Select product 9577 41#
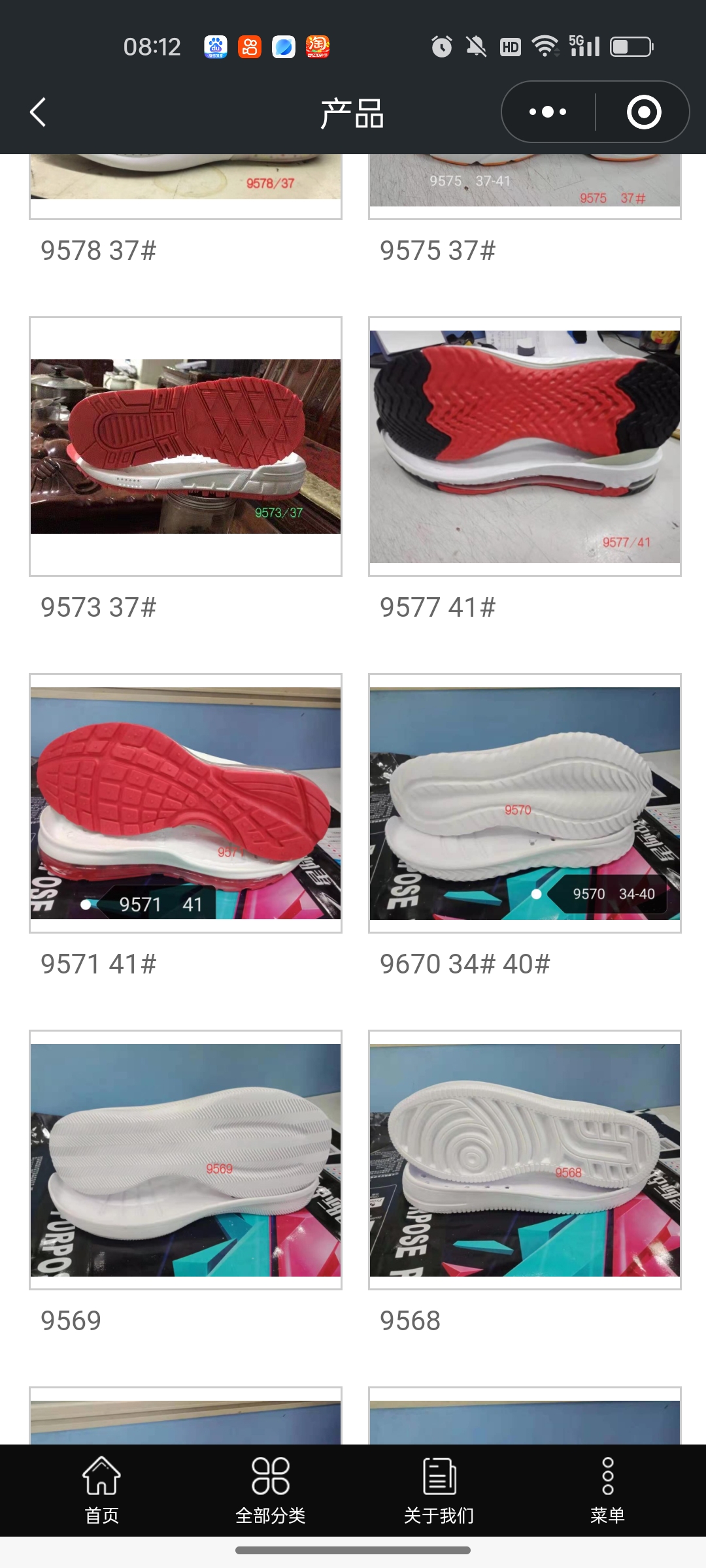 [524, 446]
